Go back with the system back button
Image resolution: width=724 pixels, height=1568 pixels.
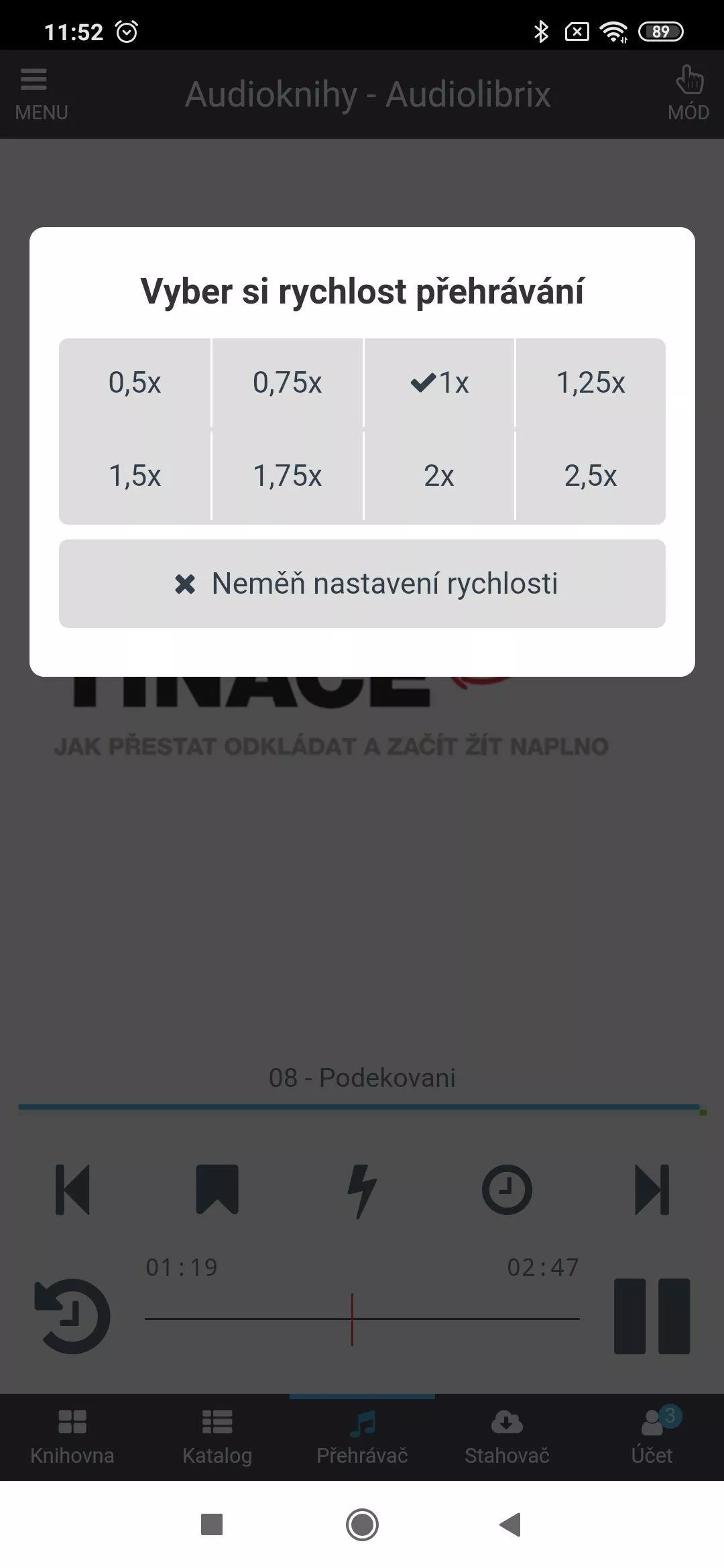point(511,1524)
